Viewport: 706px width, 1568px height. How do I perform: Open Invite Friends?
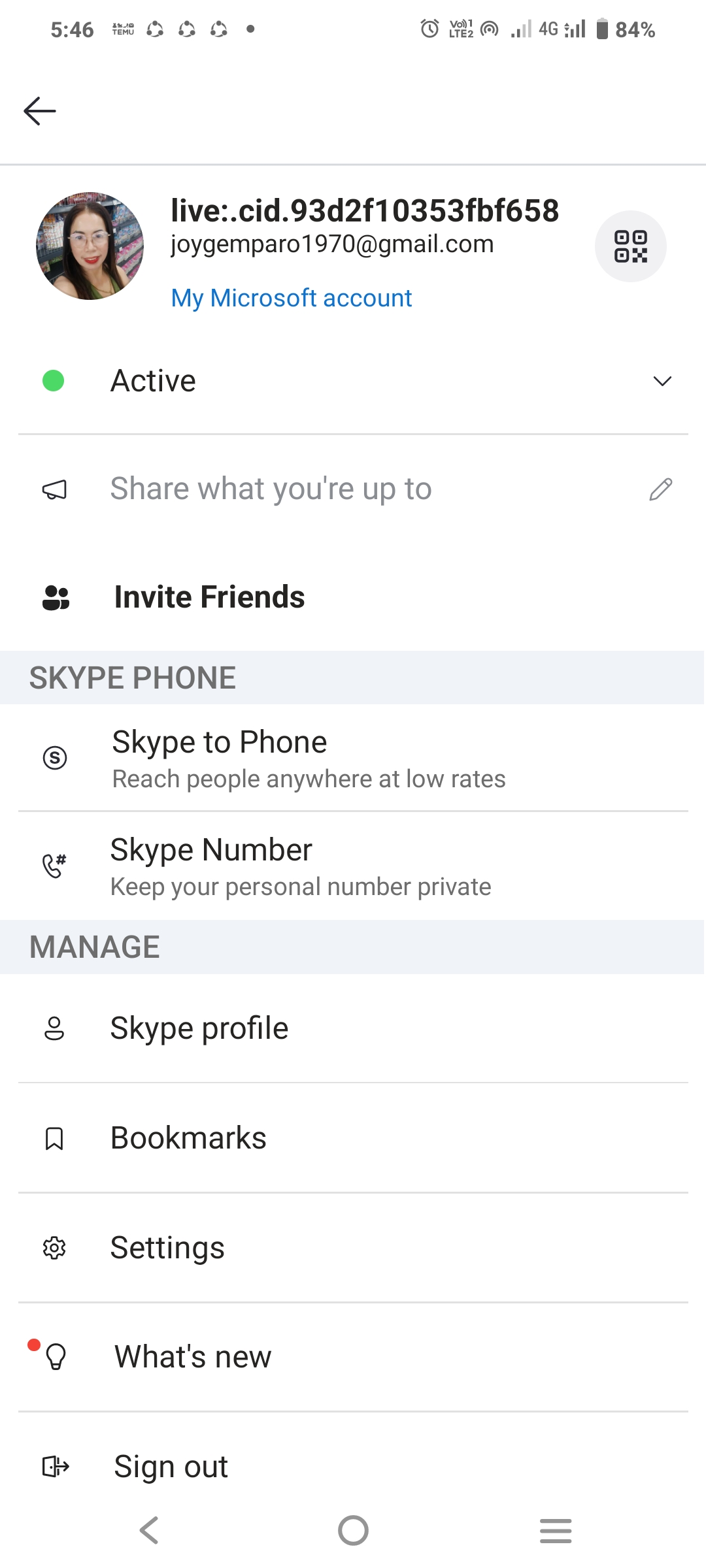point(353,596)
